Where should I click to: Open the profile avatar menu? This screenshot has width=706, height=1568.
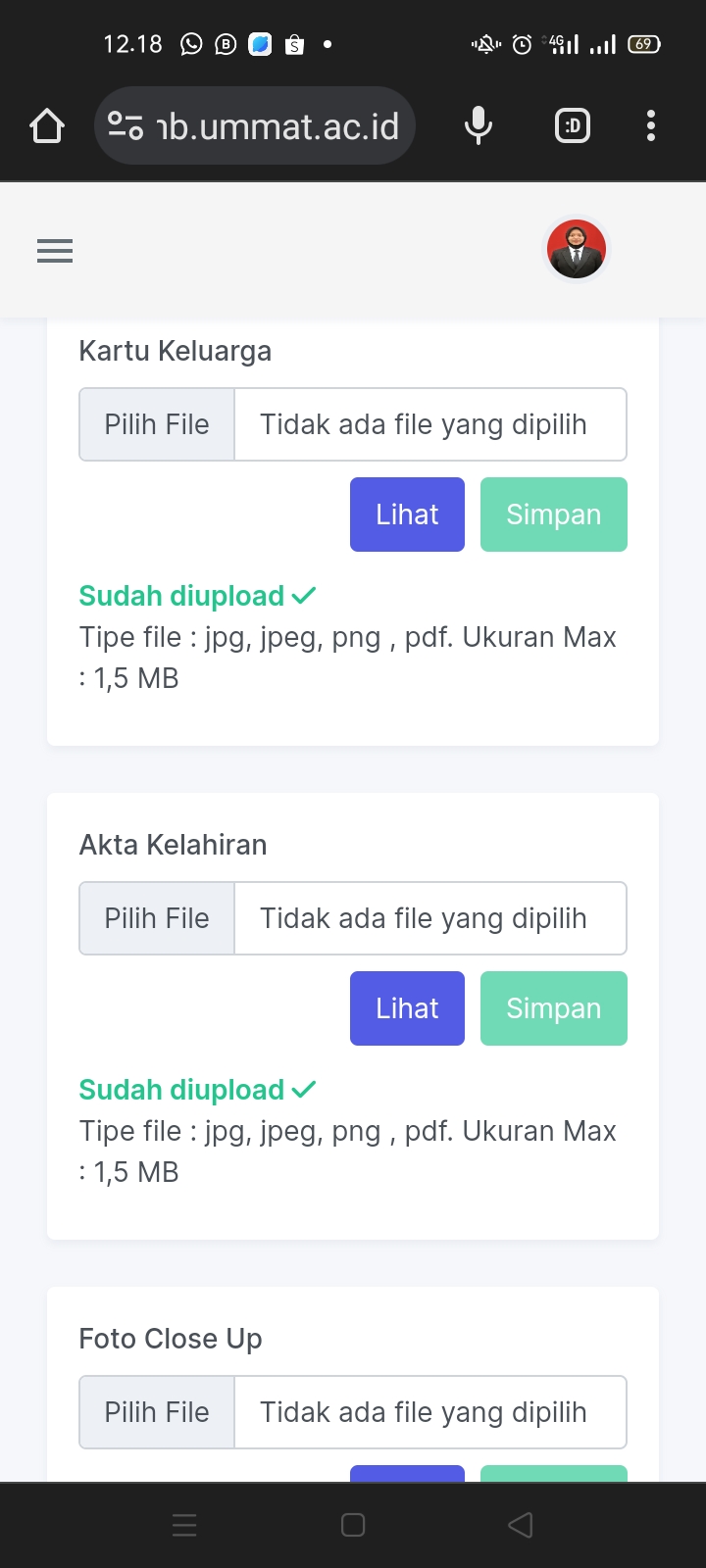coord(576,250)
